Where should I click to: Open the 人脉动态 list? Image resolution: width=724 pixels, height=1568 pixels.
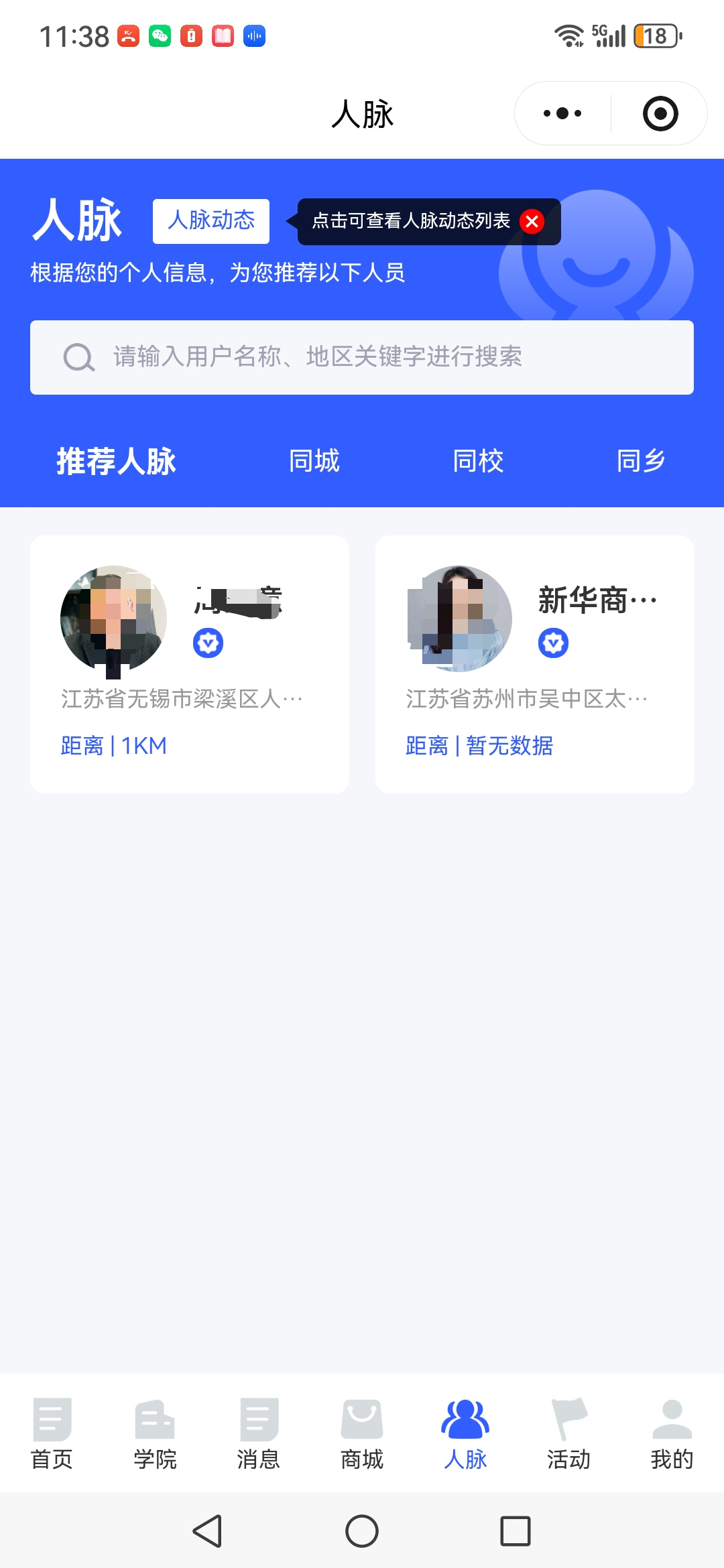(211, 220)
